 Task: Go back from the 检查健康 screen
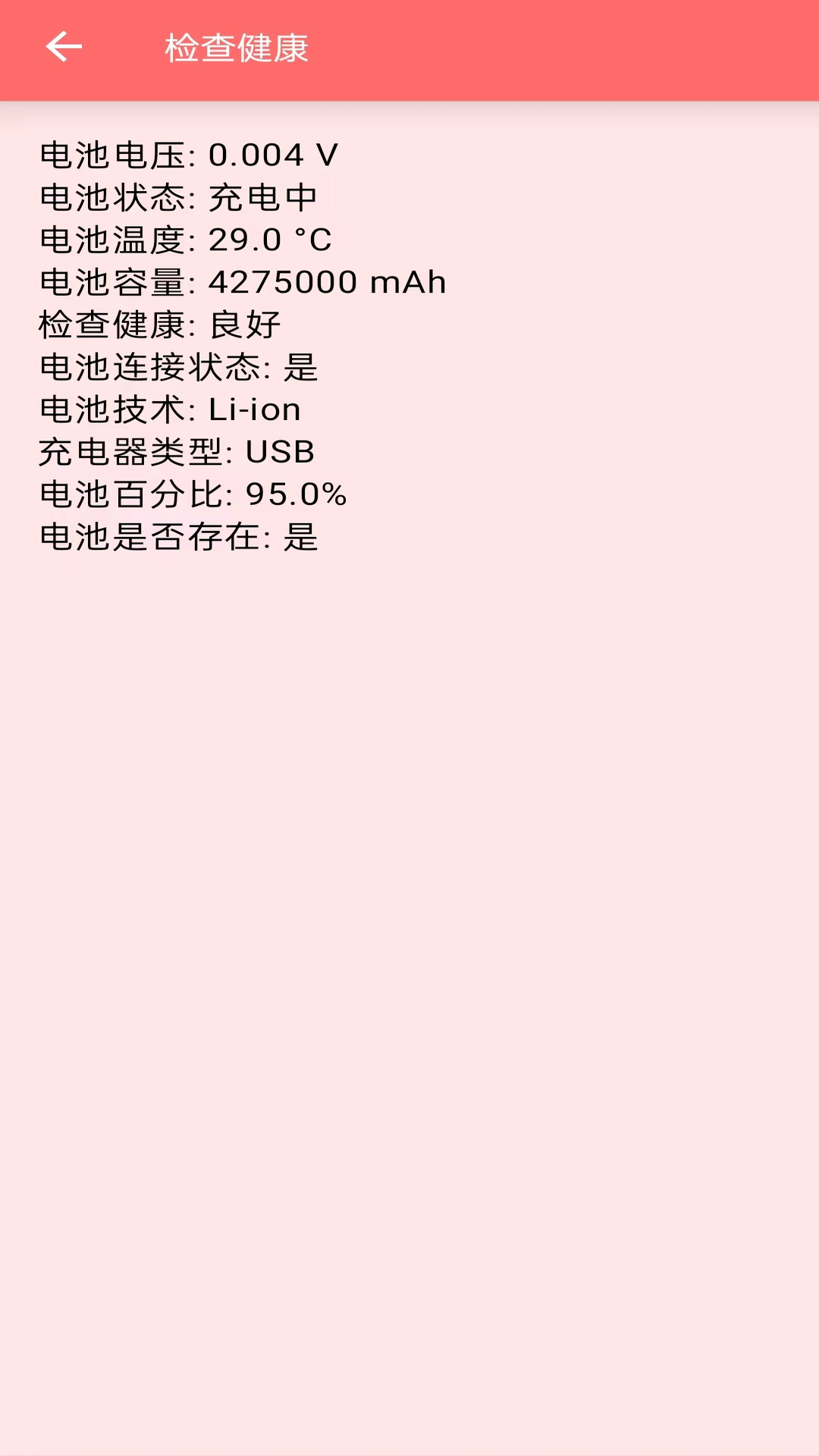pos(64,47)
